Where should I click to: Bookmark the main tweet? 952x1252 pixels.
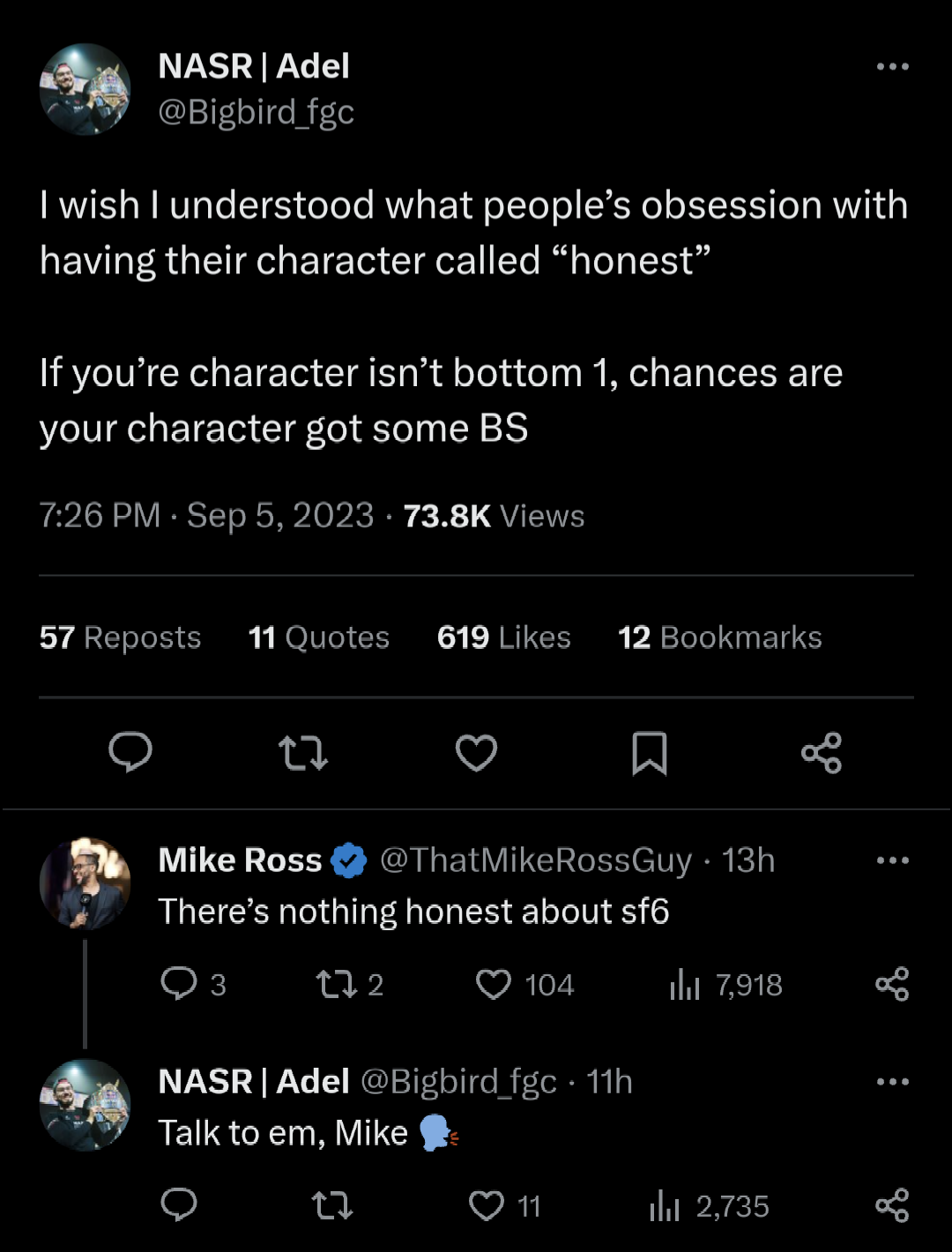coord(650,754)
